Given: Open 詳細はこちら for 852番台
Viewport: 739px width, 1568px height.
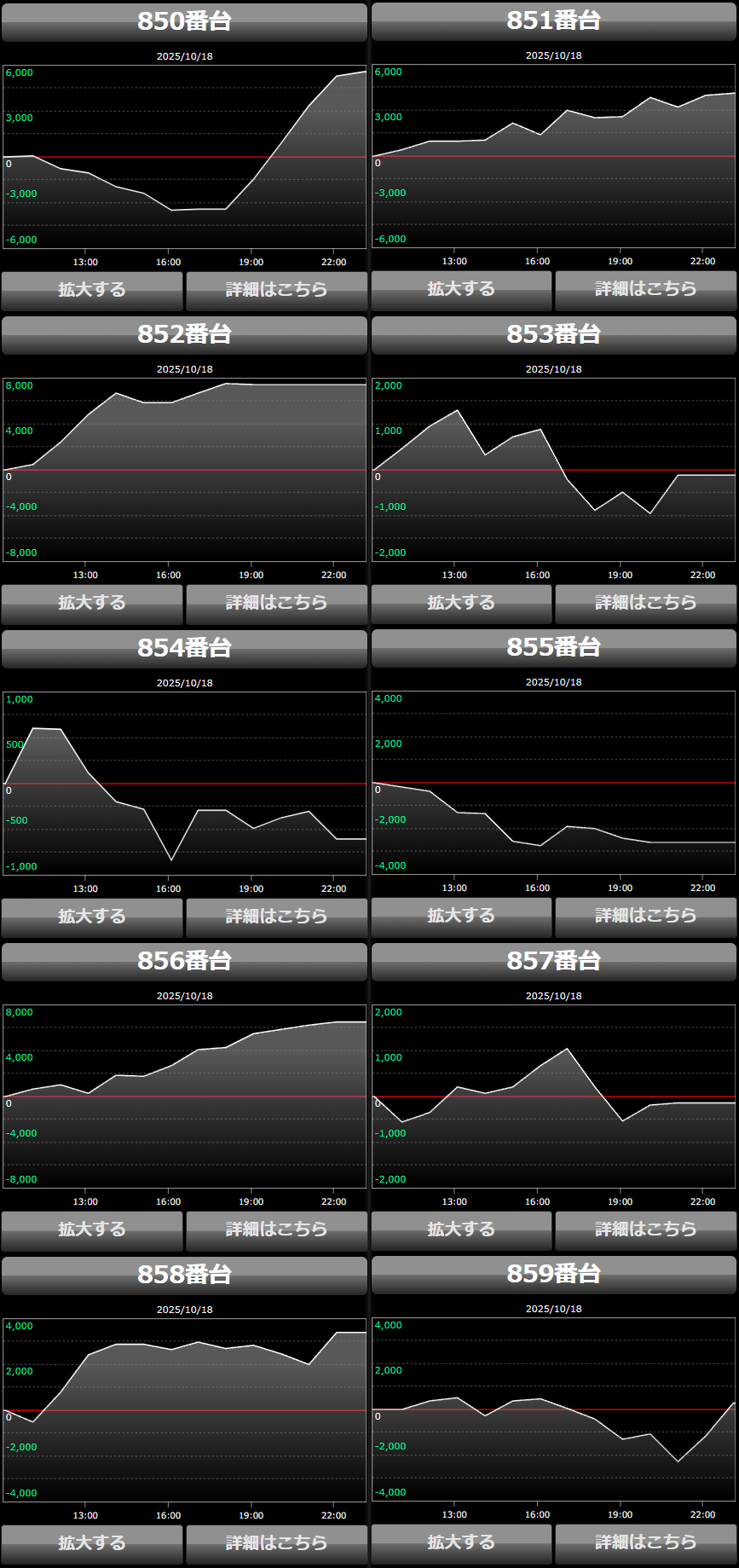Looking at the screenshot, I should pyautogui.click(x=276, y=603).
